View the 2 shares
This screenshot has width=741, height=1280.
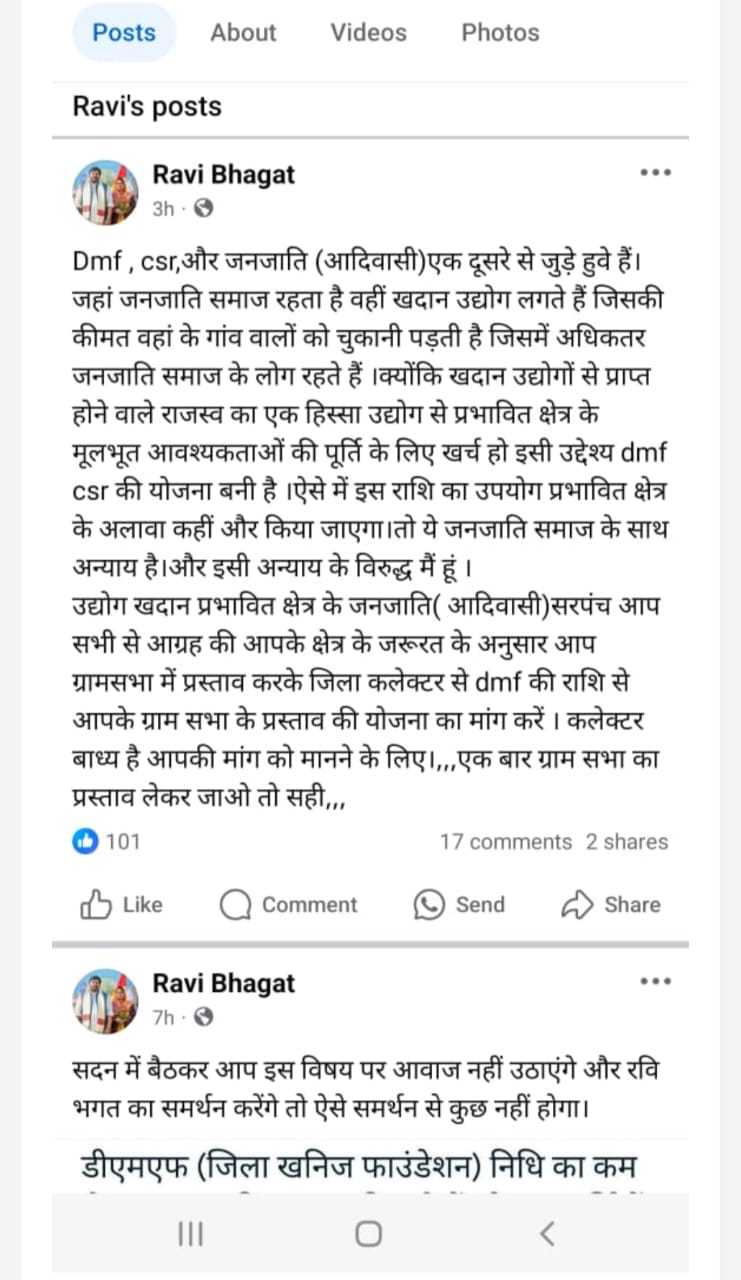(627, 842)
